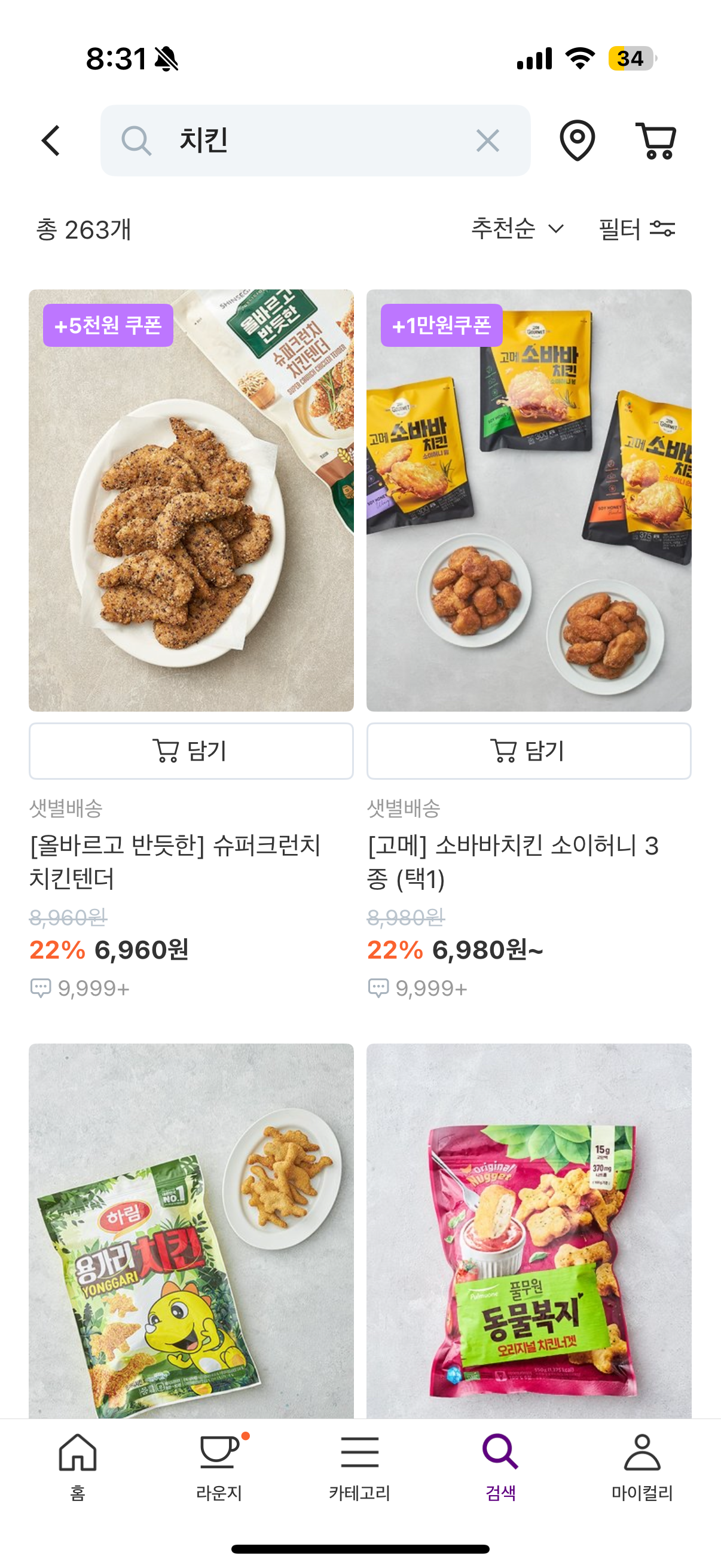Open the delivery location pin

click(x=577, y=141)
